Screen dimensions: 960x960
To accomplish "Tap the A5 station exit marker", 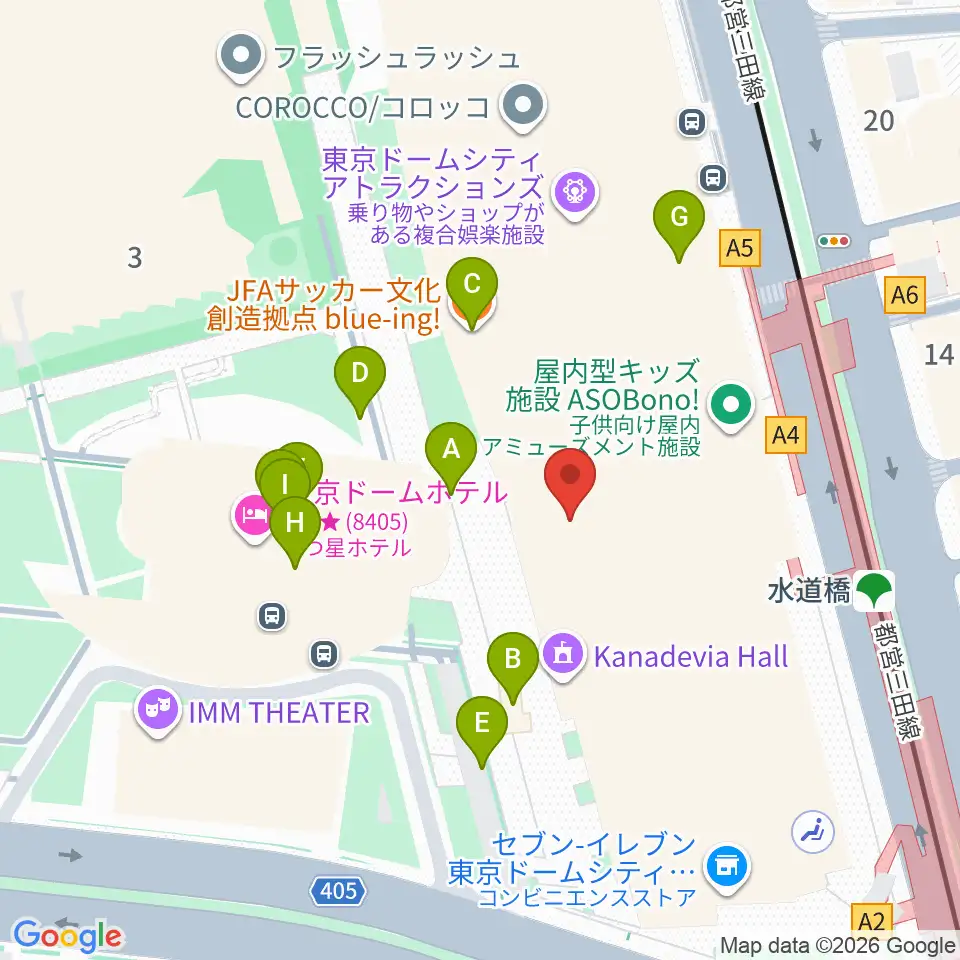I will click(740, 248).
